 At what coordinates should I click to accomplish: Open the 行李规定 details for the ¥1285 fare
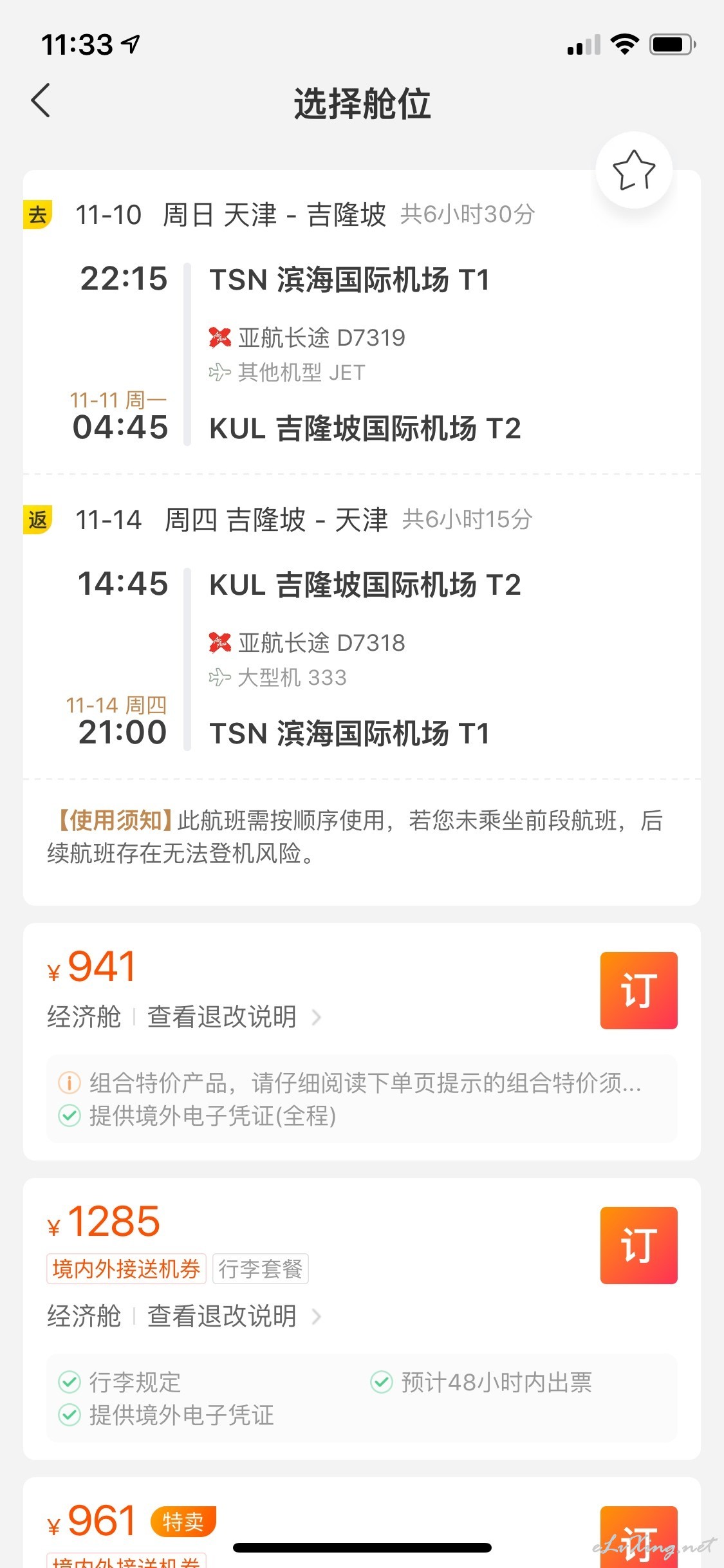coord(120,1382)
